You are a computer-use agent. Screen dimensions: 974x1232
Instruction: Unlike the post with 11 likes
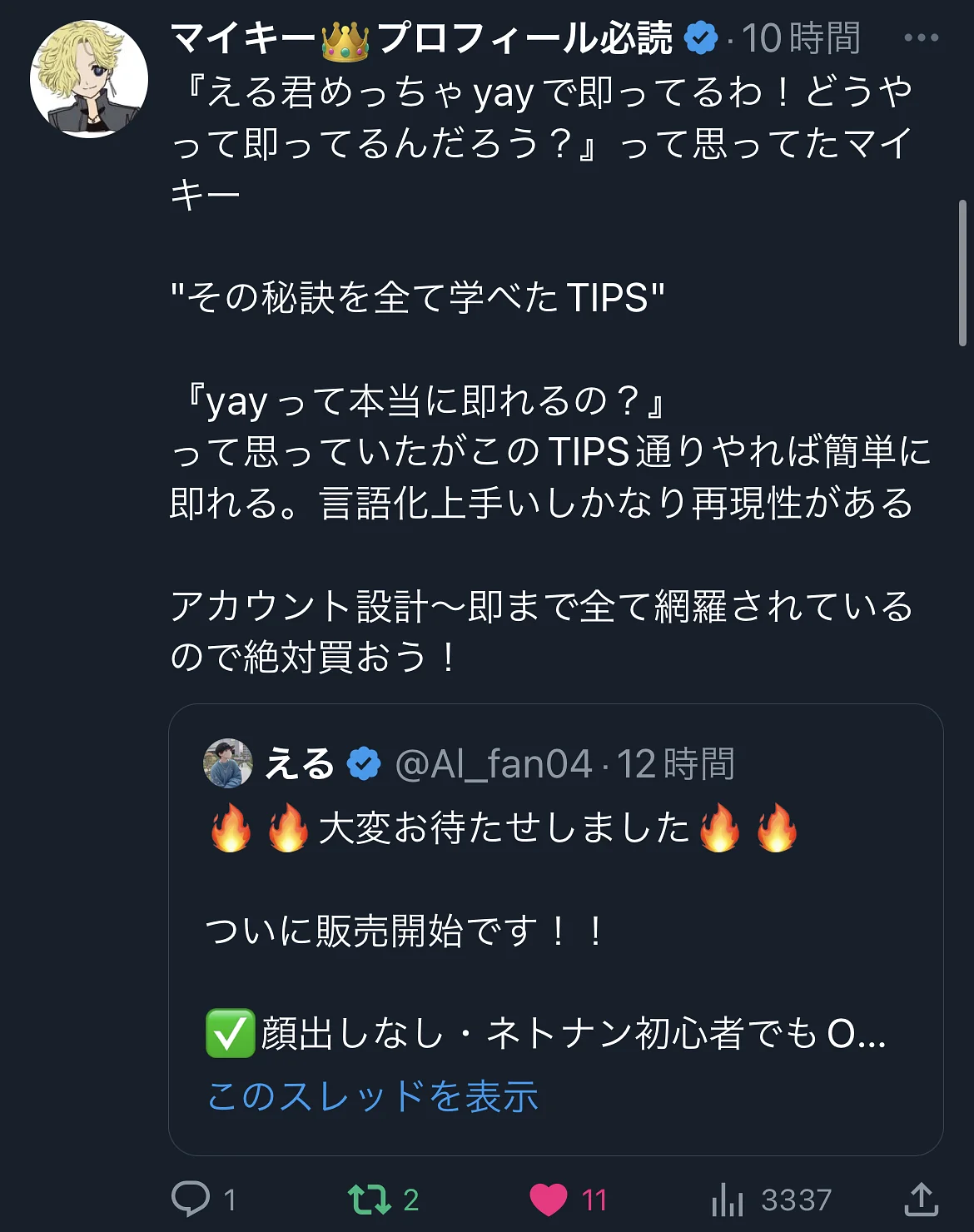549,1199
